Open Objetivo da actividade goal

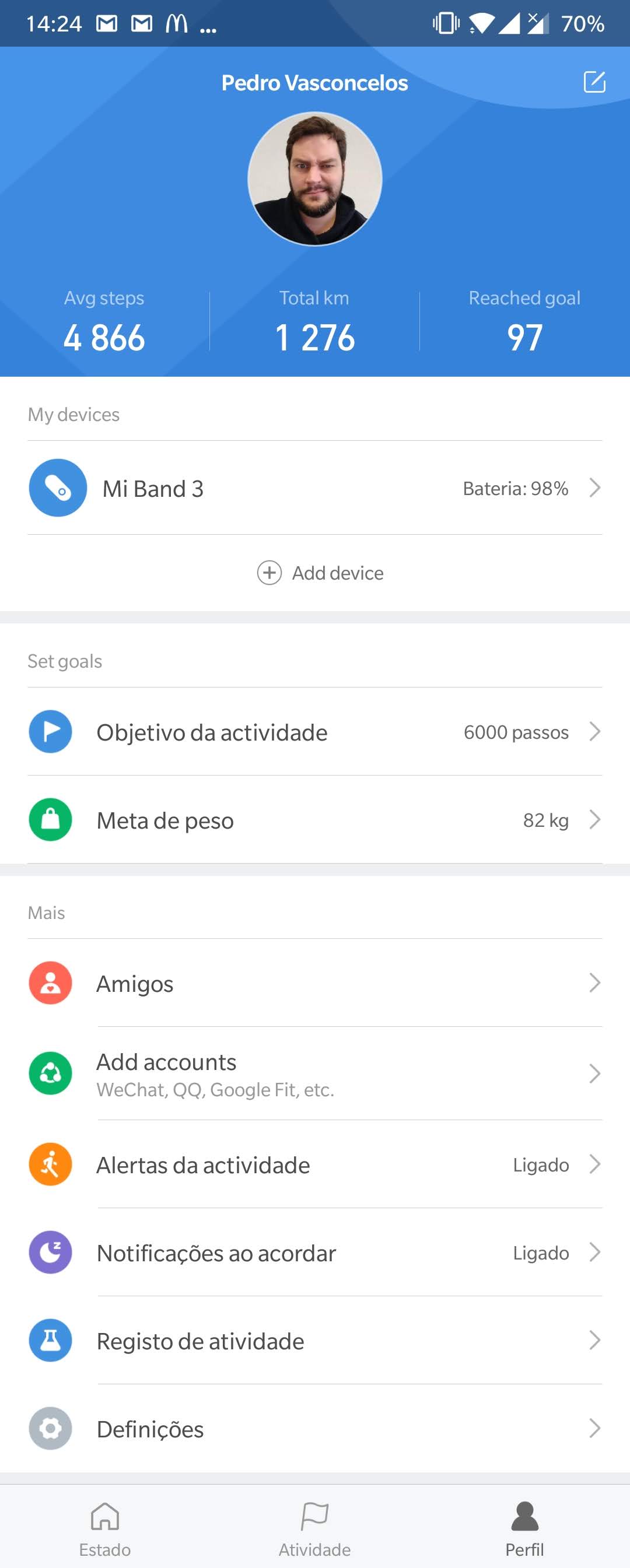click(314, 732)
